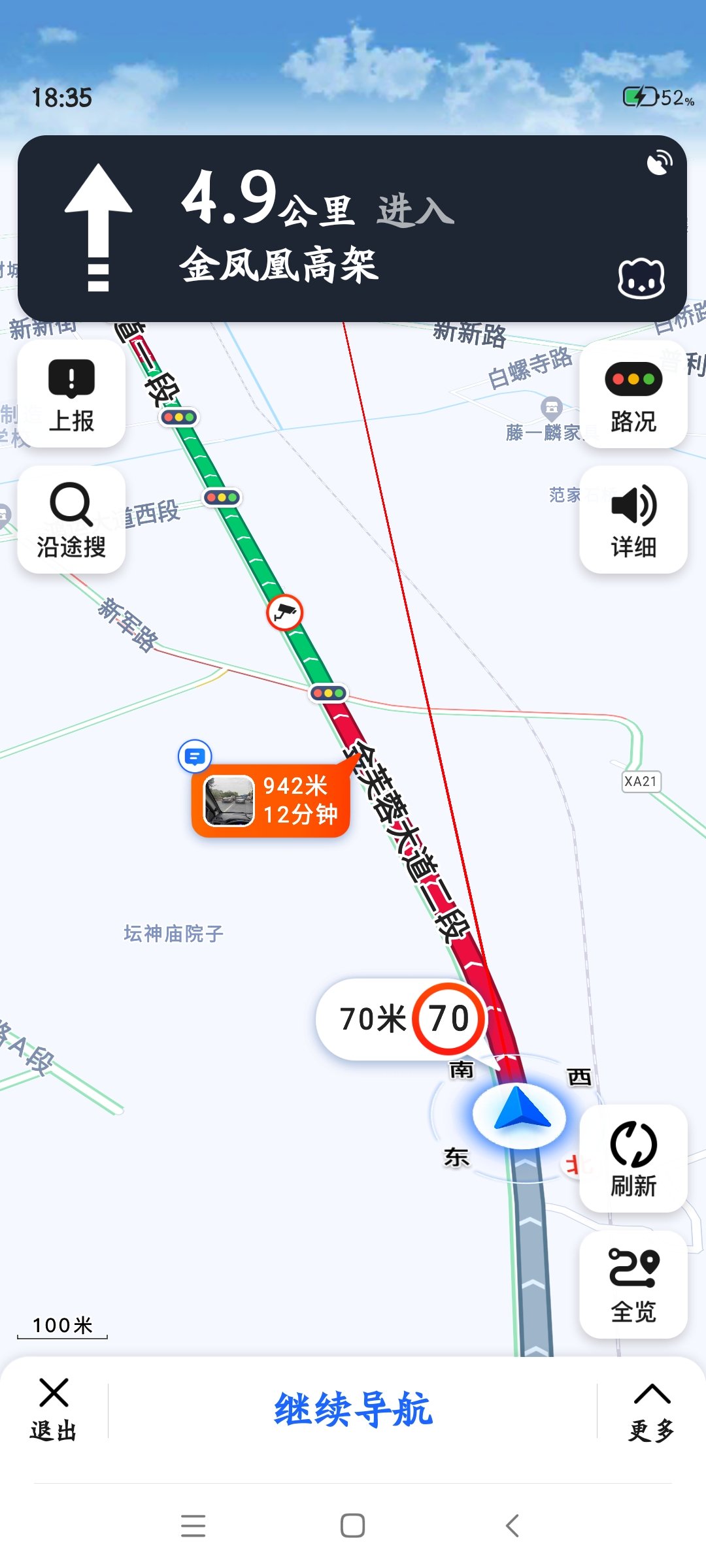
Task: Tap the 详细 voice detail button
Action: point(633,520)
